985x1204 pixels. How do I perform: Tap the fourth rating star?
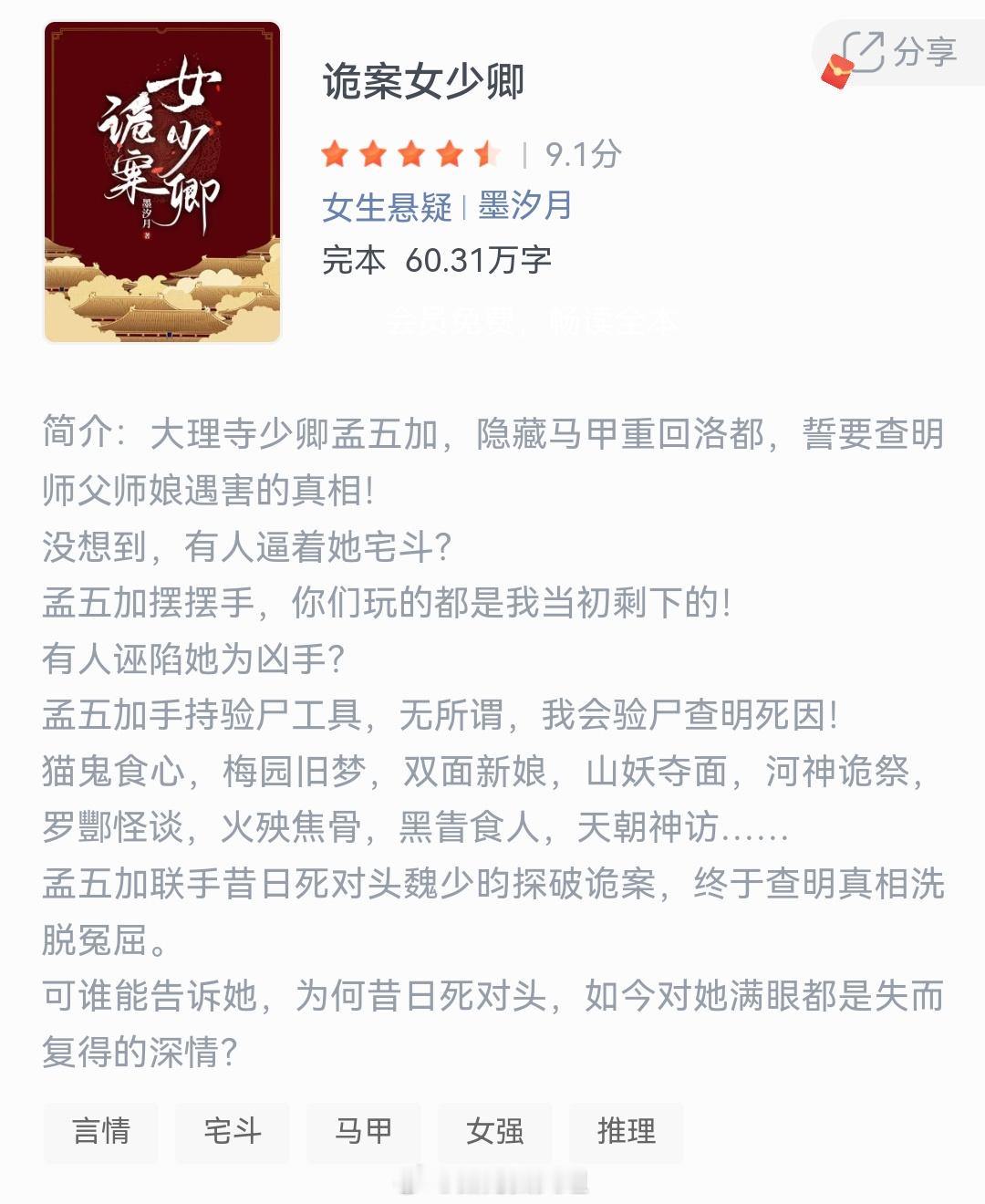click(x=449, y=155)
